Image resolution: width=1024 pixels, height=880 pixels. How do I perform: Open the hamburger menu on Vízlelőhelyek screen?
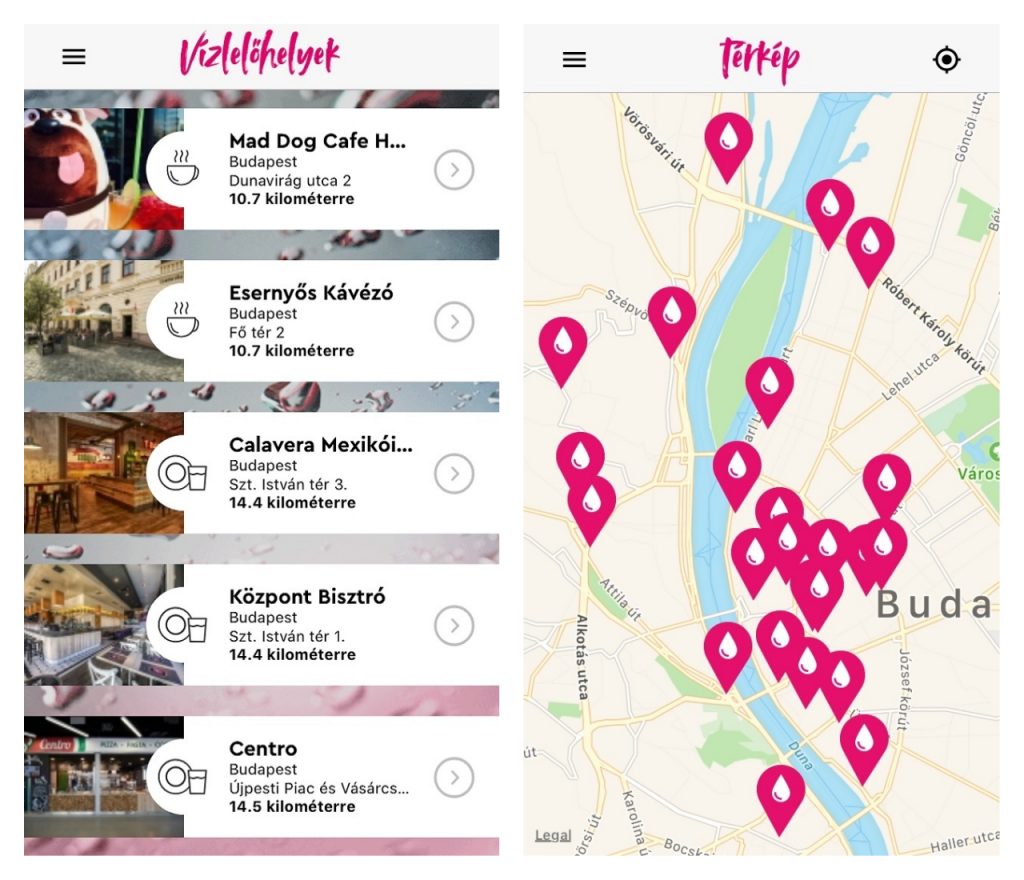coord(74,57)
